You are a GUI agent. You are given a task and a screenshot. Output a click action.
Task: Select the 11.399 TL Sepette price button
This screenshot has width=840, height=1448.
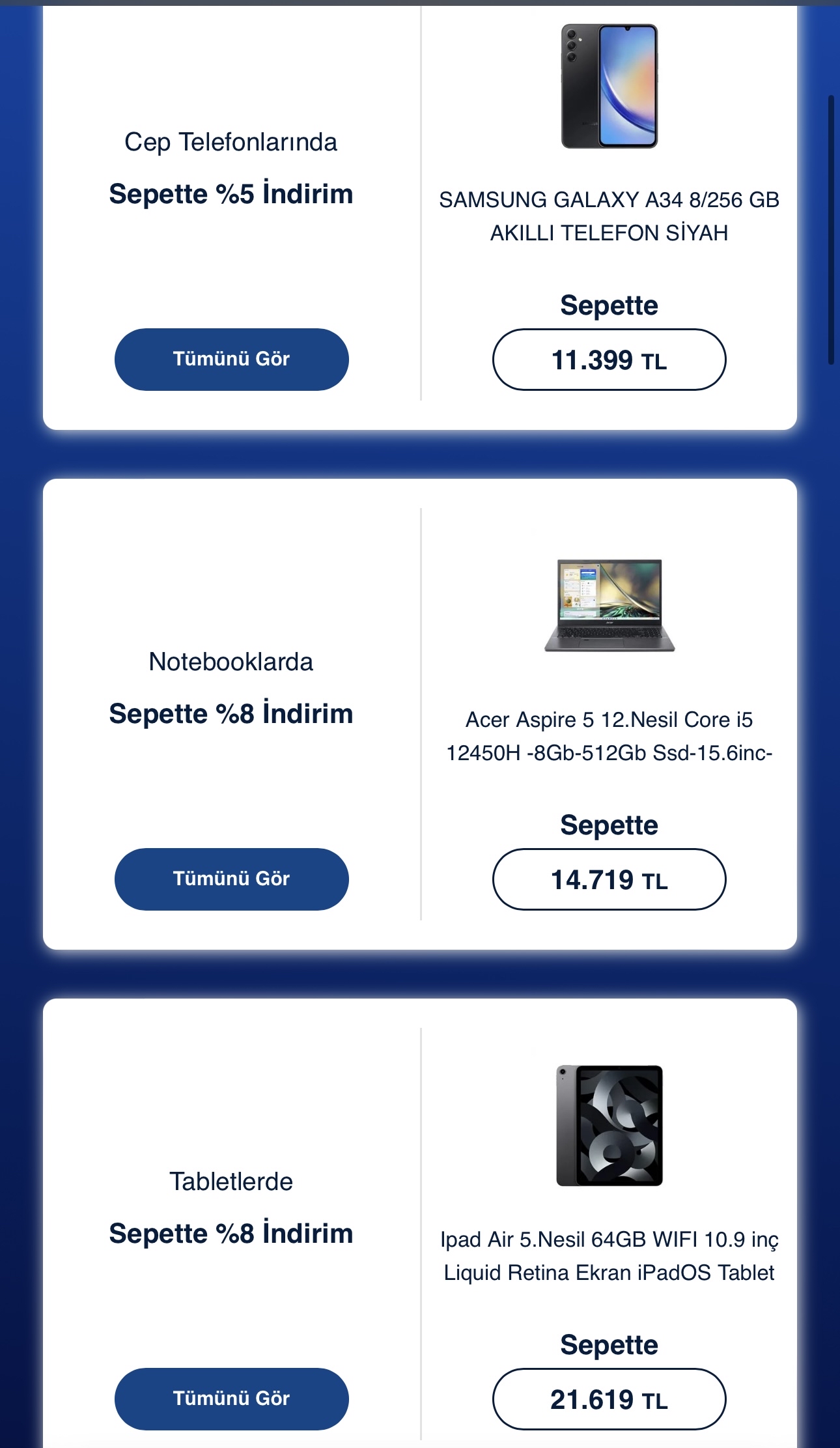tap(609, 360)
